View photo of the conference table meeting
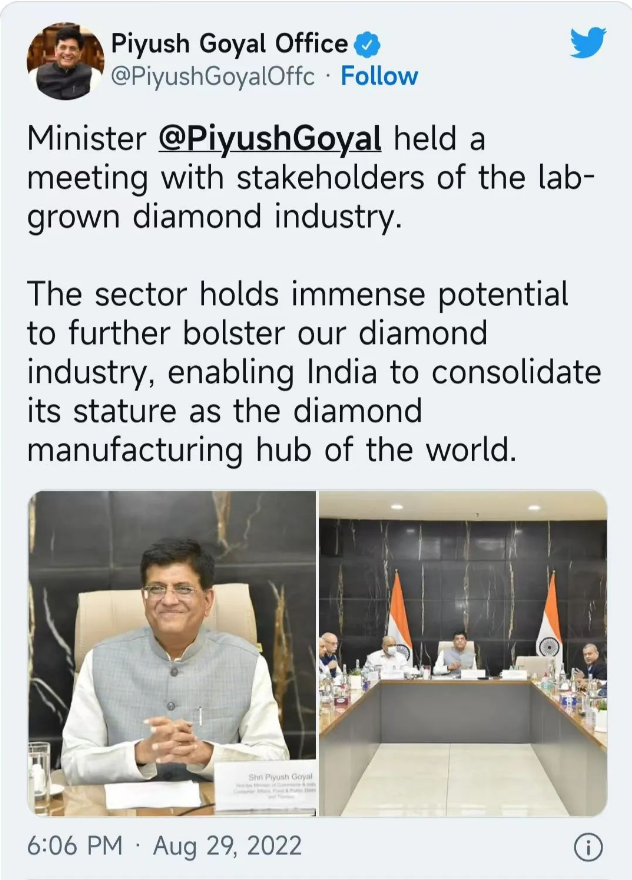Screen dimensions: 632x880 (463, 653)
